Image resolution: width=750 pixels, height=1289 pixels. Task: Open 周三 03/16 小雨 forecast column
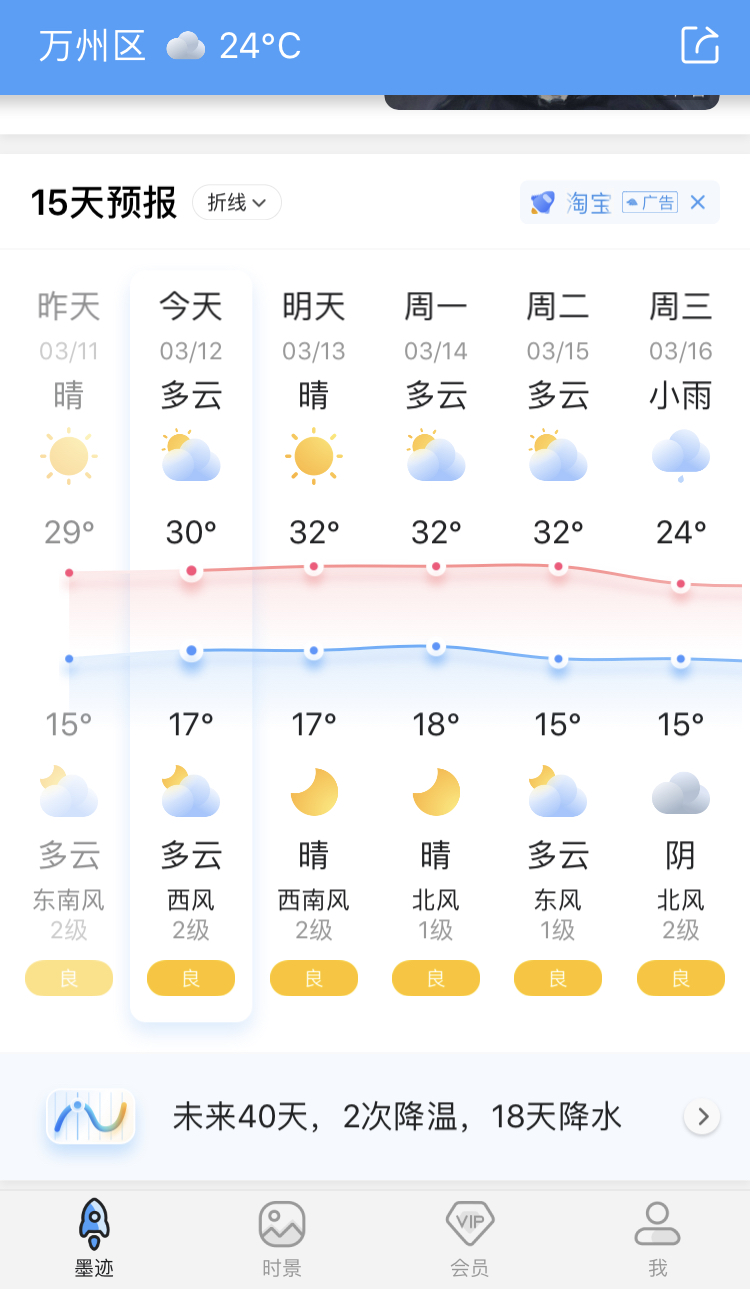[x=681, y=640]
